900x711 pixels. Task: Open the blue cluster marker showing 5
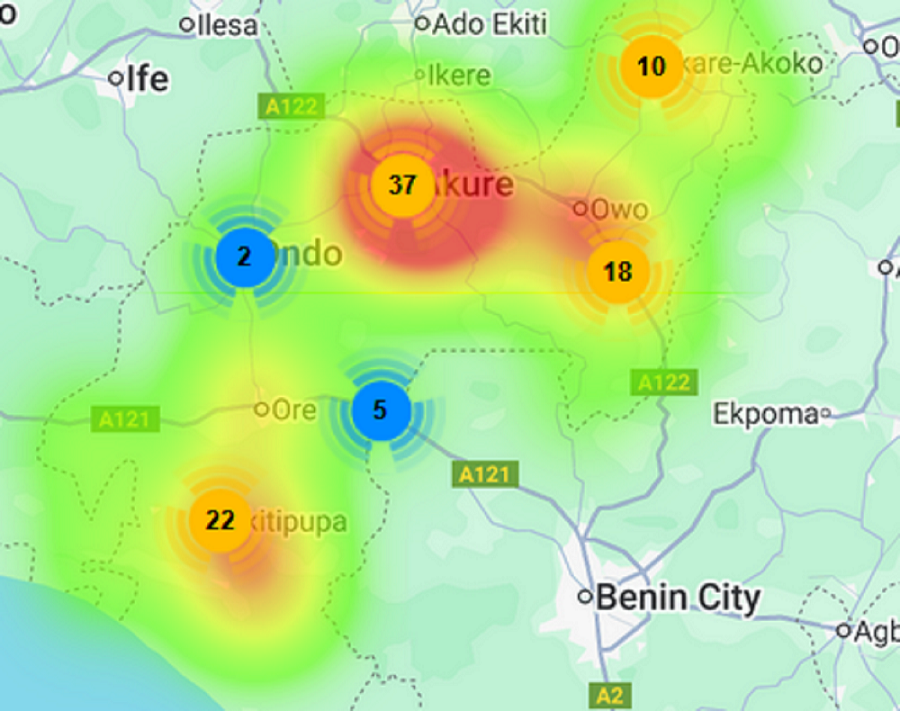click(x=381, y=410)
